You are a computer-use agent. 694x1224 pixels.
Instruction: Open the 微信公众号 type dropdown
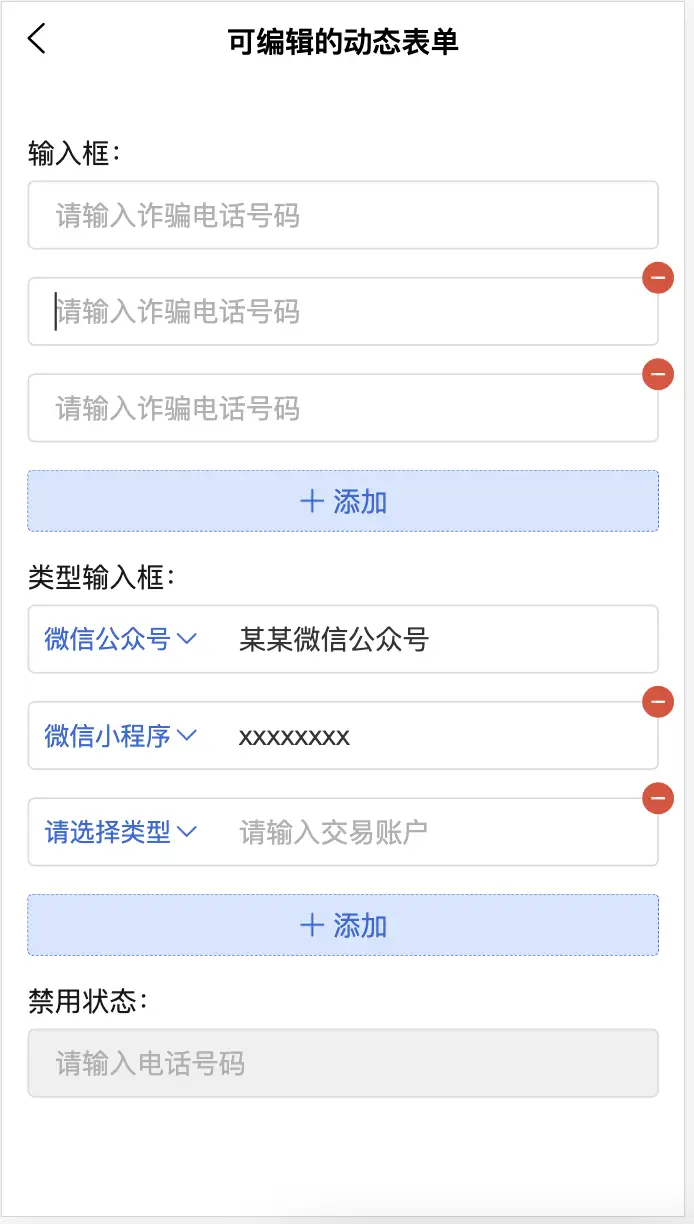[121, 639]
